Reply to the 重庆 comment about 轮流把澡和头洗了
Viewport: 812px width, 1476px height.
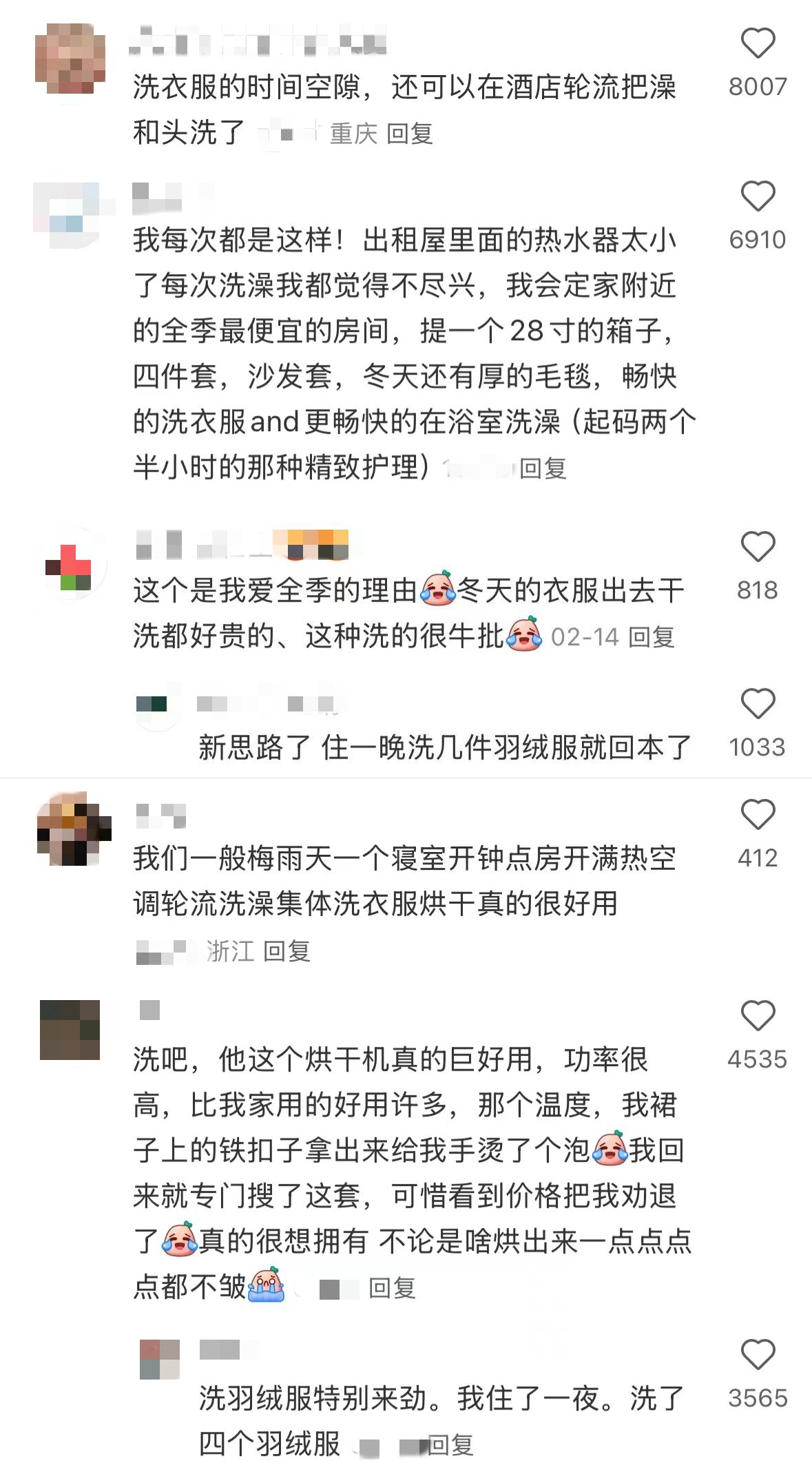click(409, 133)
